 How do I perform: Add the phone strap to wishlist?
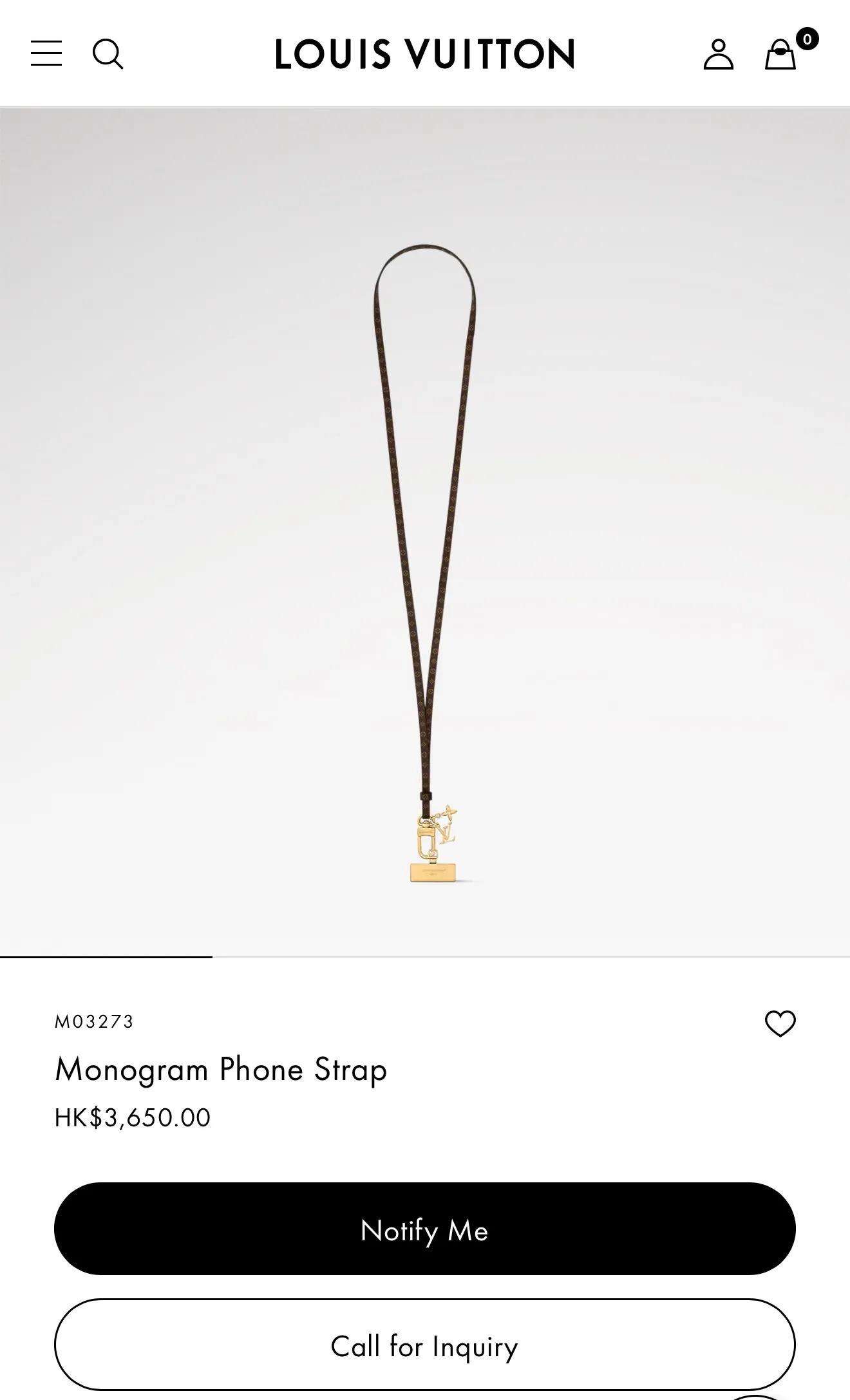[x=780, y=1023]
